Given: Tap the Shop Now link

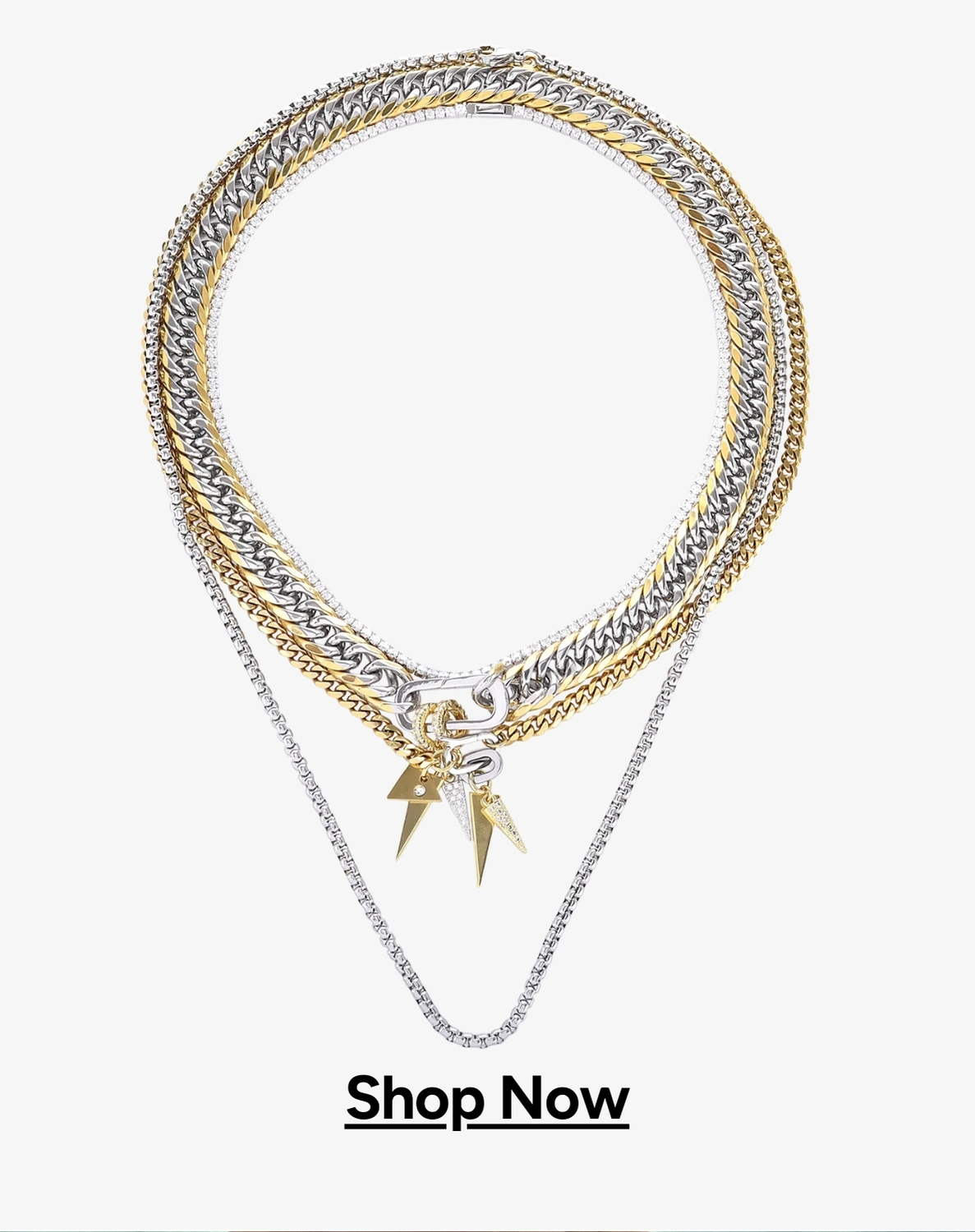Looking at the screenshot, I should pyautogui.click(x=487, y=1098).
